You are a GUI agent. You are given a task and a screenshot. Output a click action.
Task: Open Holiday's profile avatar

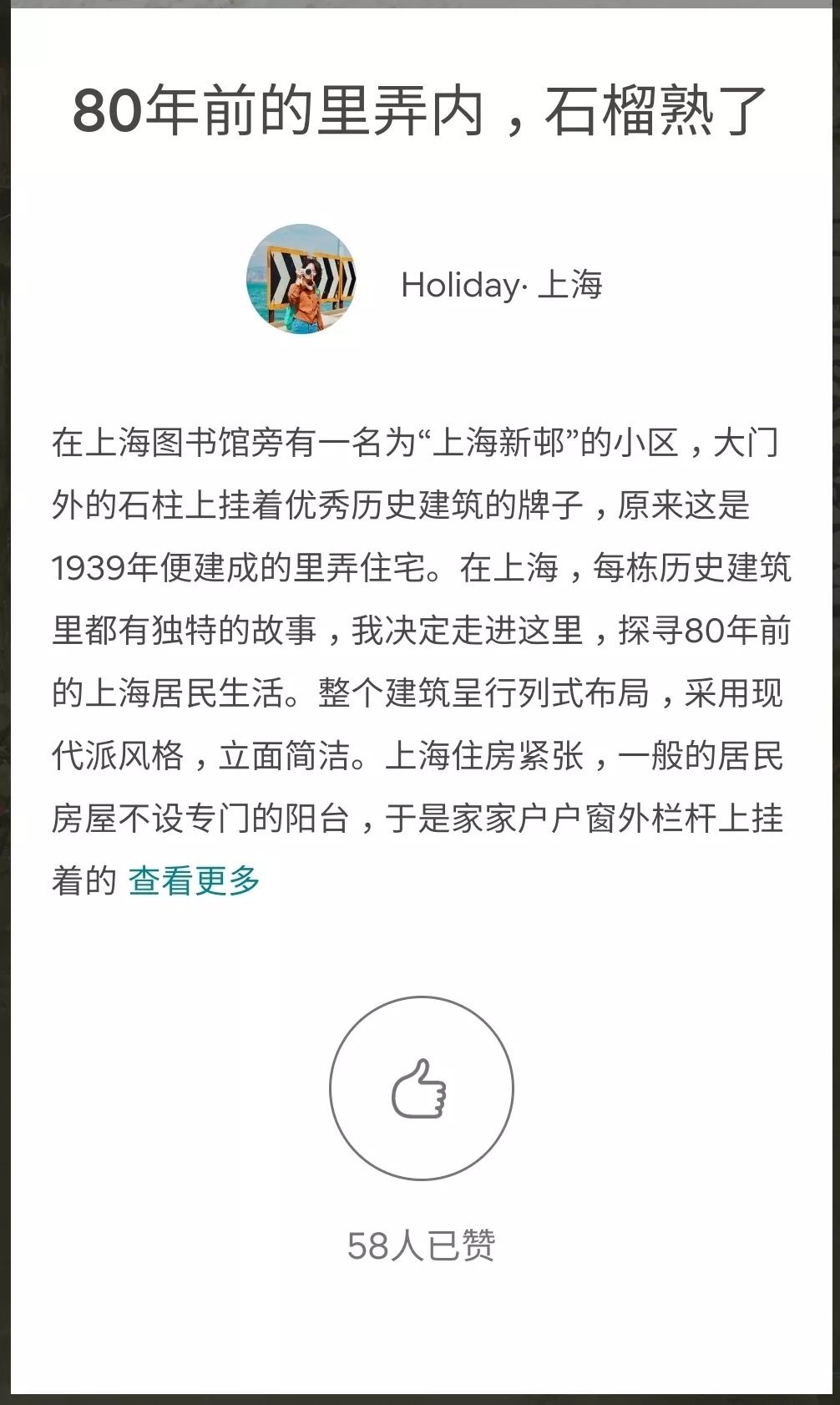[x=301, y=279]
